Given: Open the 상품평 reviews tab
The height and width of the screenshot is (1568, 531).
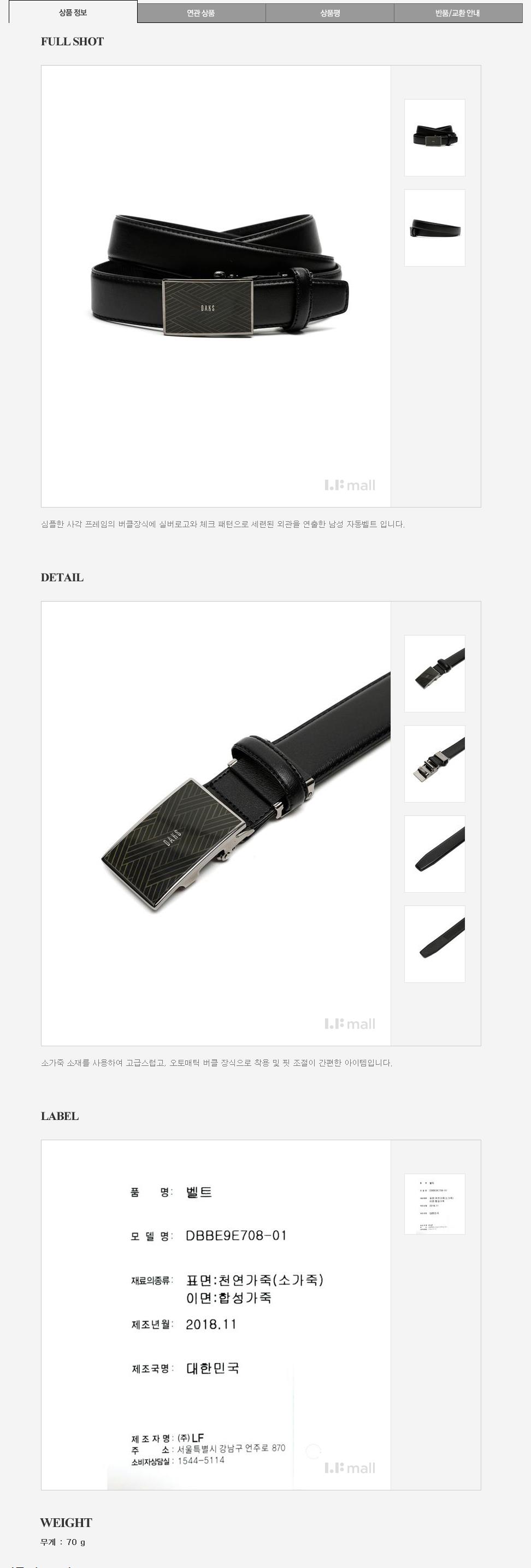Looking at the screenshot, I should point(329,13).
